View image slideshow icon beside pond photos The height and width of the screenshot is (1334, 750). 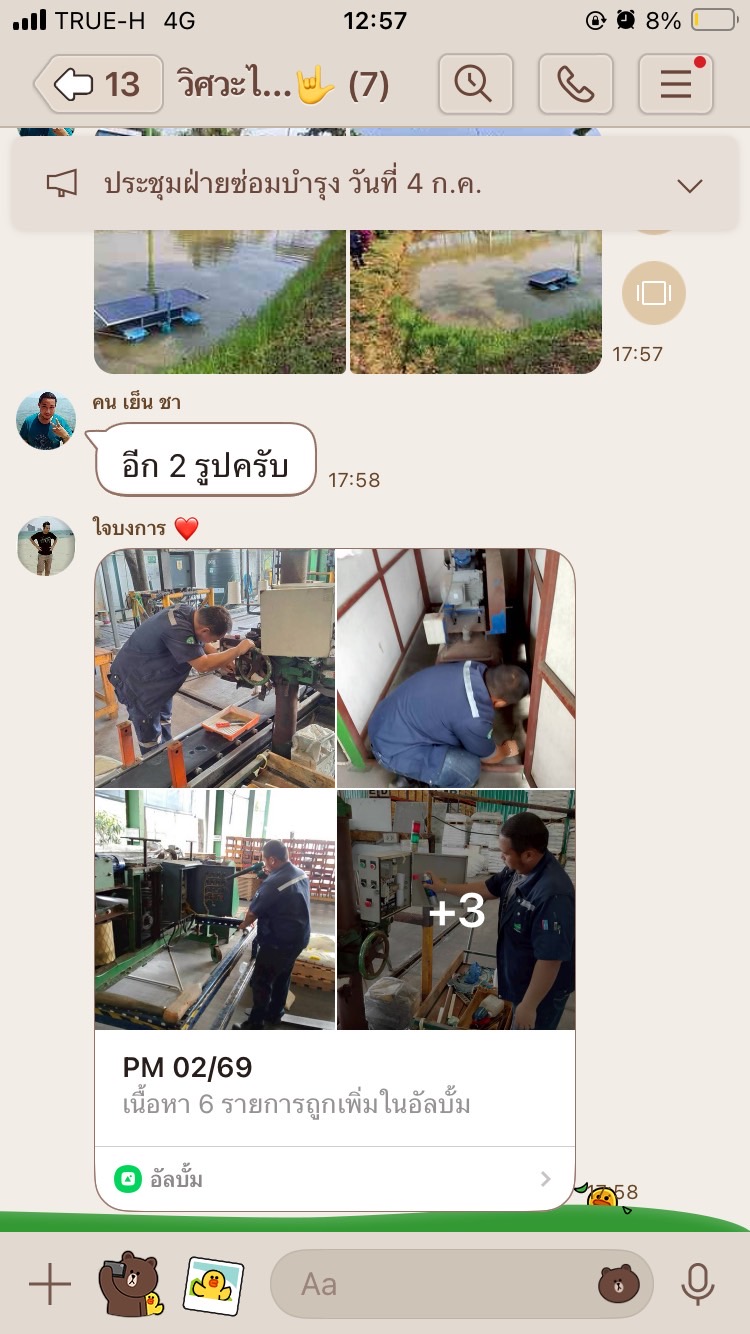tap(654, 293)
